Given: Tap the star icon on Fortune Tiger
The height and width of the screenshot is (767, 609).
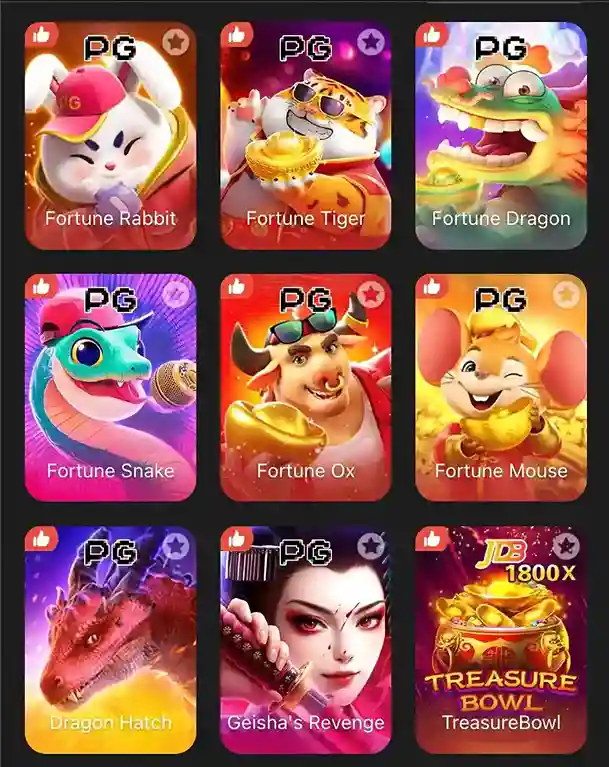Looking at the screenshot, I should coord(371,42).
